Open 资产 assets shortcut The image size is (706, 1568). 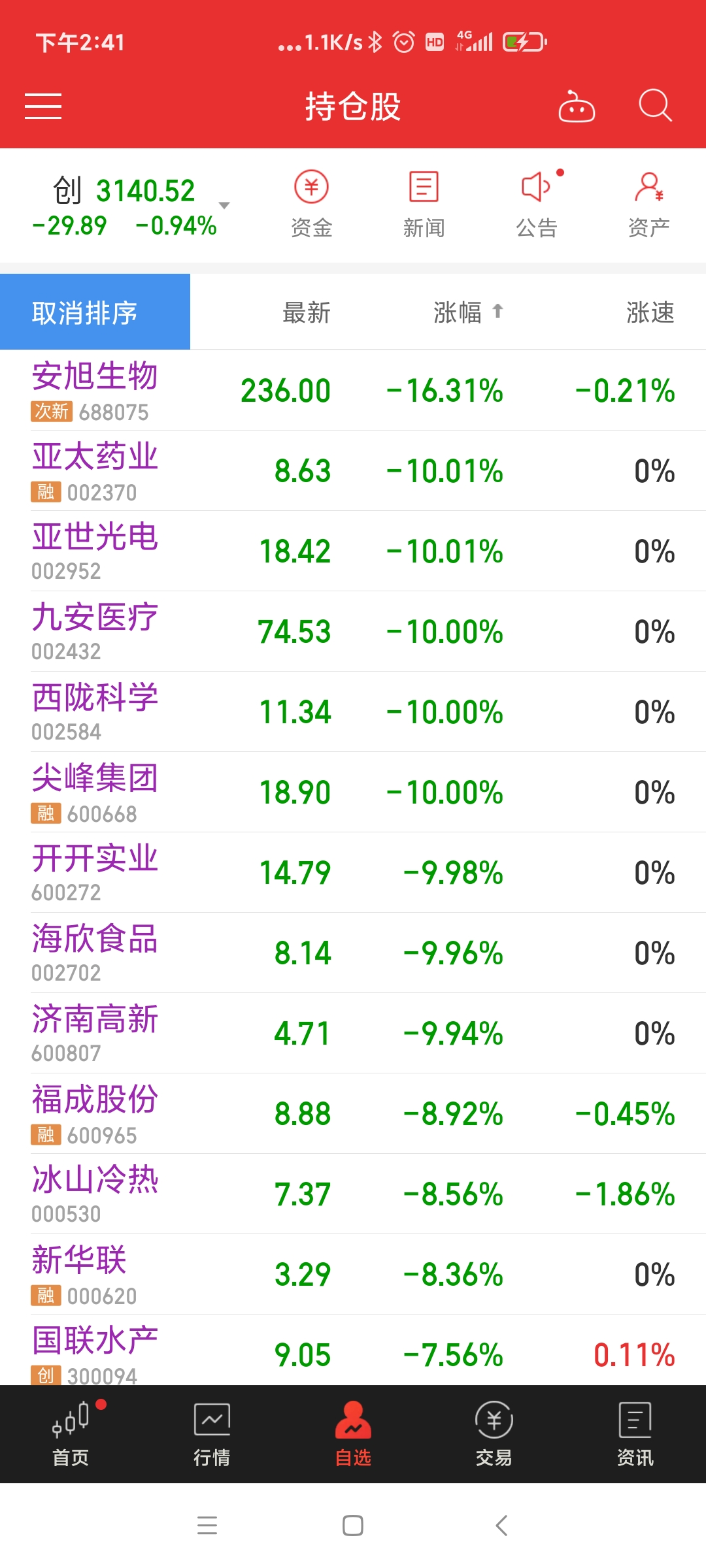click(648, 203)
